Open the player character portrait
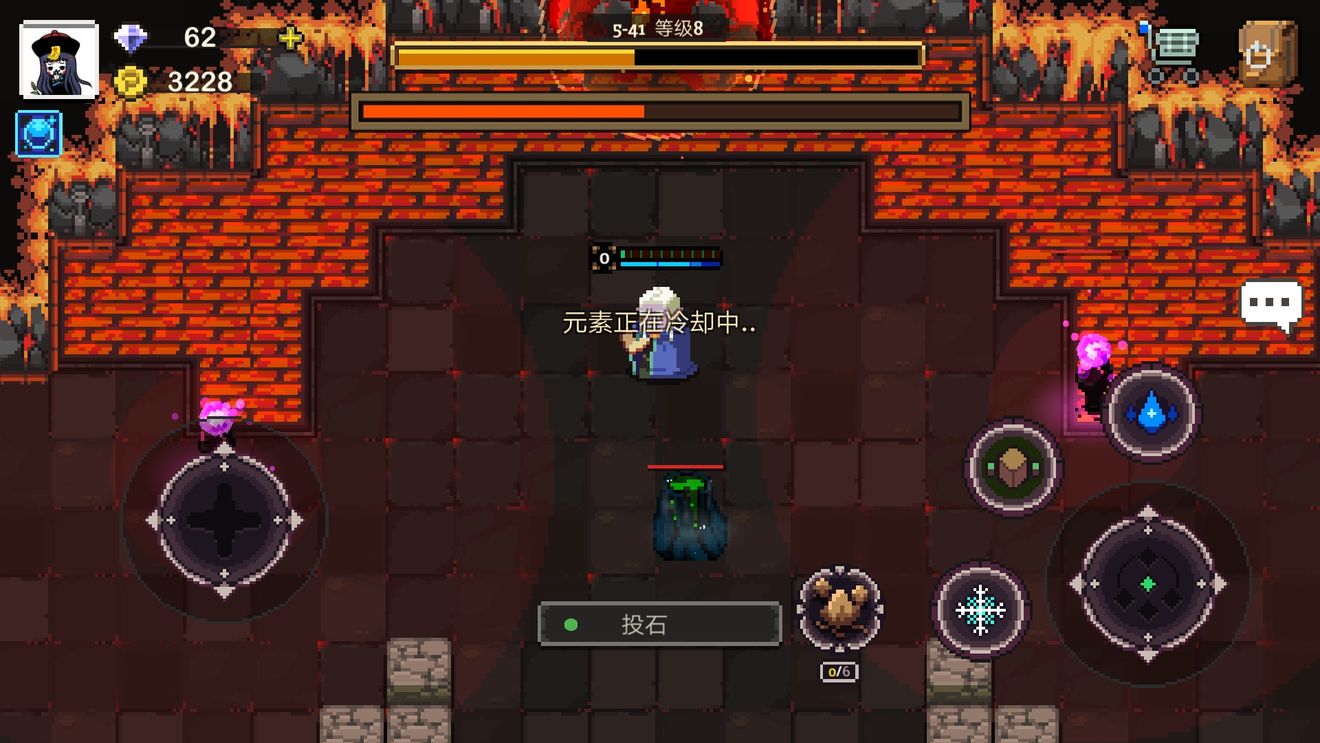This screenshot has width=1320, height=743. [x=59, y=60]
